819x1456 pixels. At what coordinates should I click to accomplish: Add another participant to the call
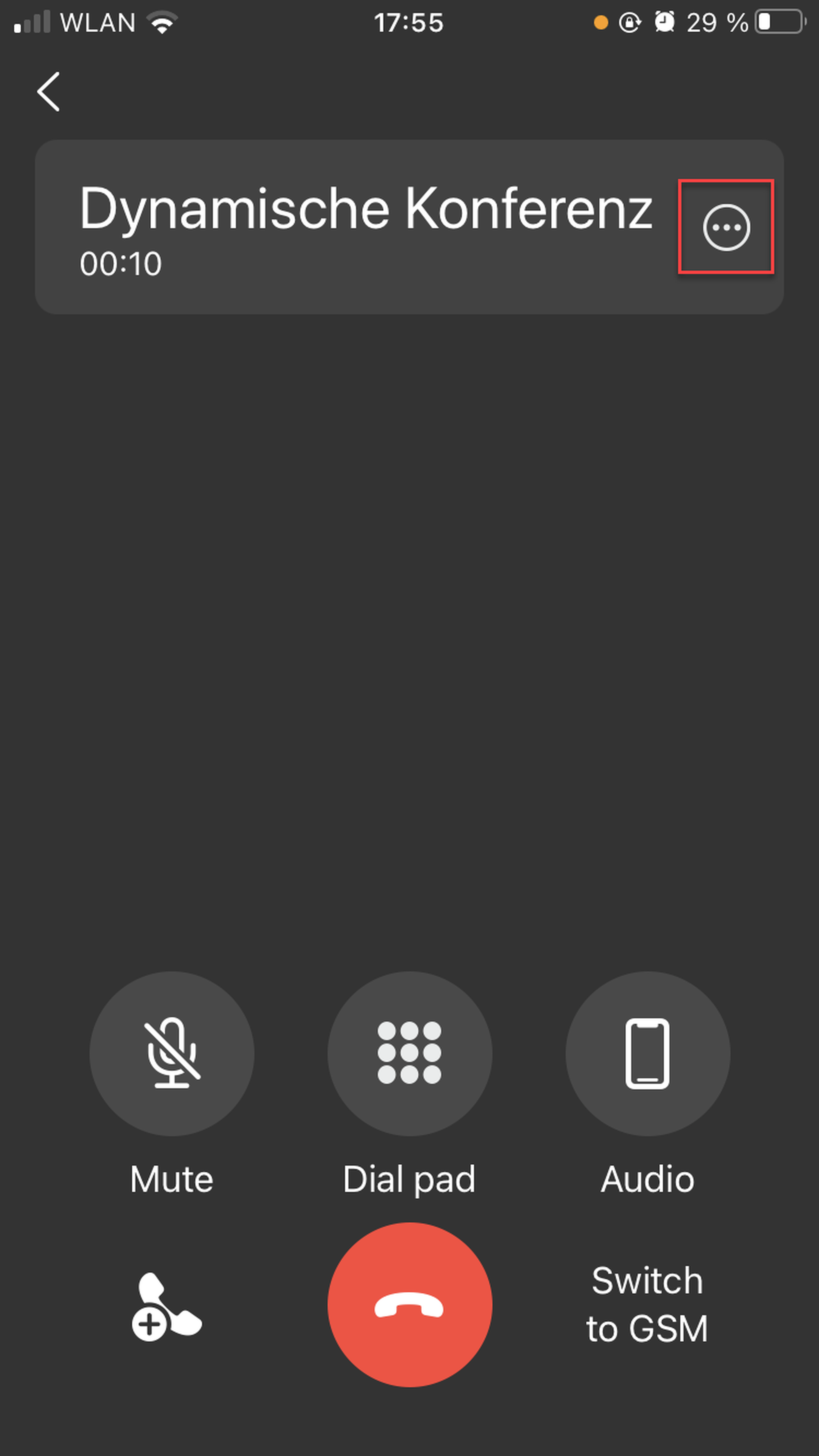[x=166, y=1307]
